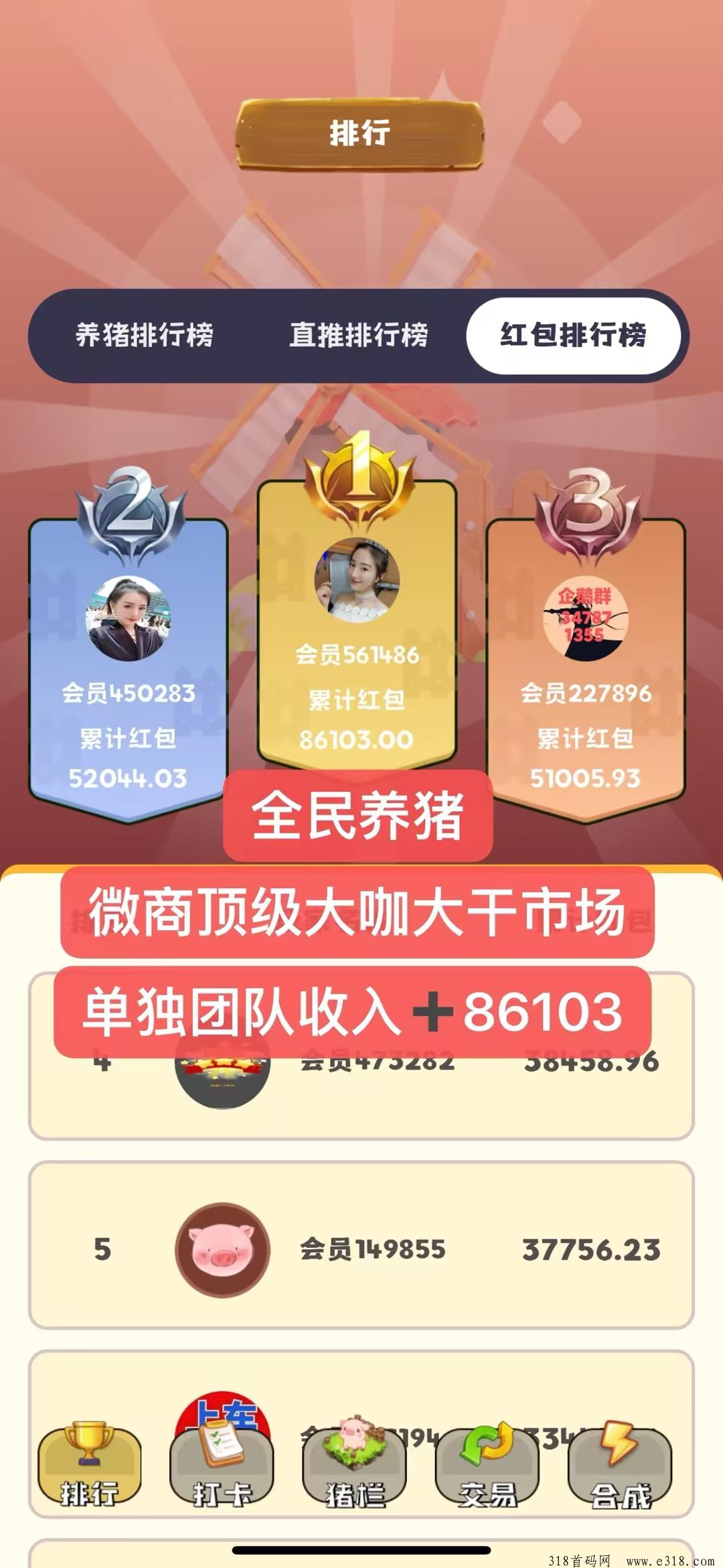
Task: Switch to the 养猪排行榜 tab
Action: click(144, 335)
